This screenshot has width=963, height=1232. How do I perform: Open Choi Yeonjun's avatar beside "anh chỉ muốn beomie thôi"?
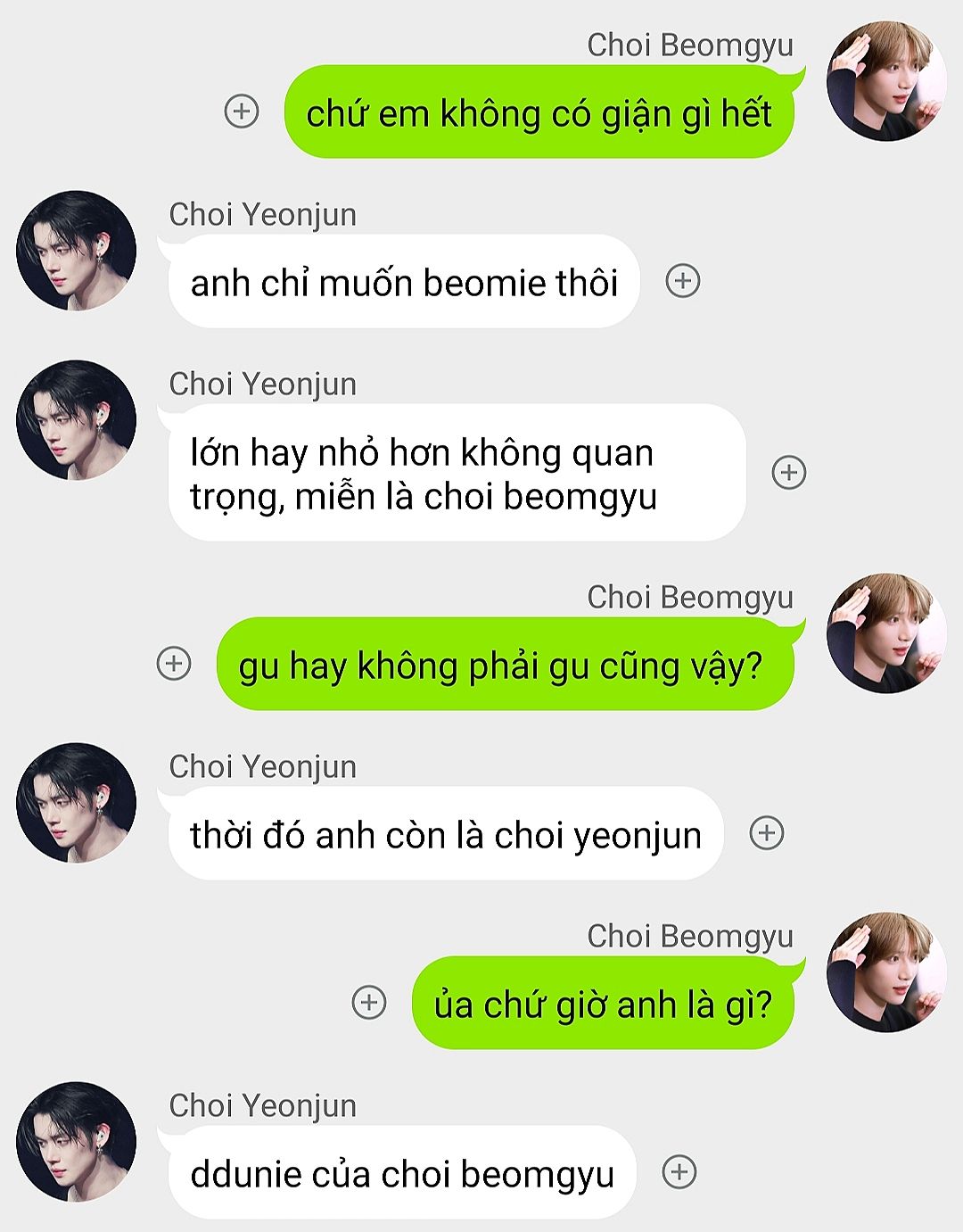(x=77, y=251)
